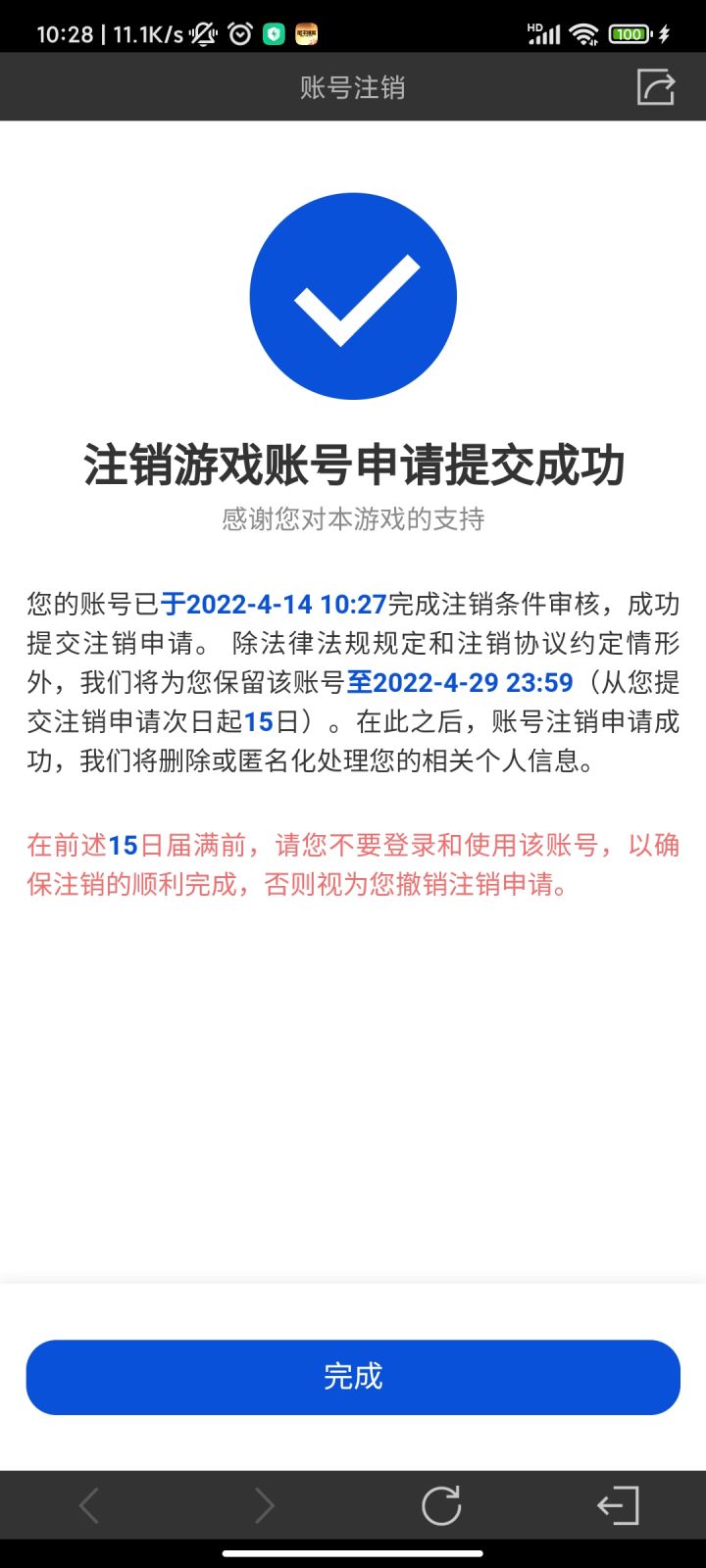Reload the current page
Viewport: 706px width, 1568px height.
[441, 1505]
